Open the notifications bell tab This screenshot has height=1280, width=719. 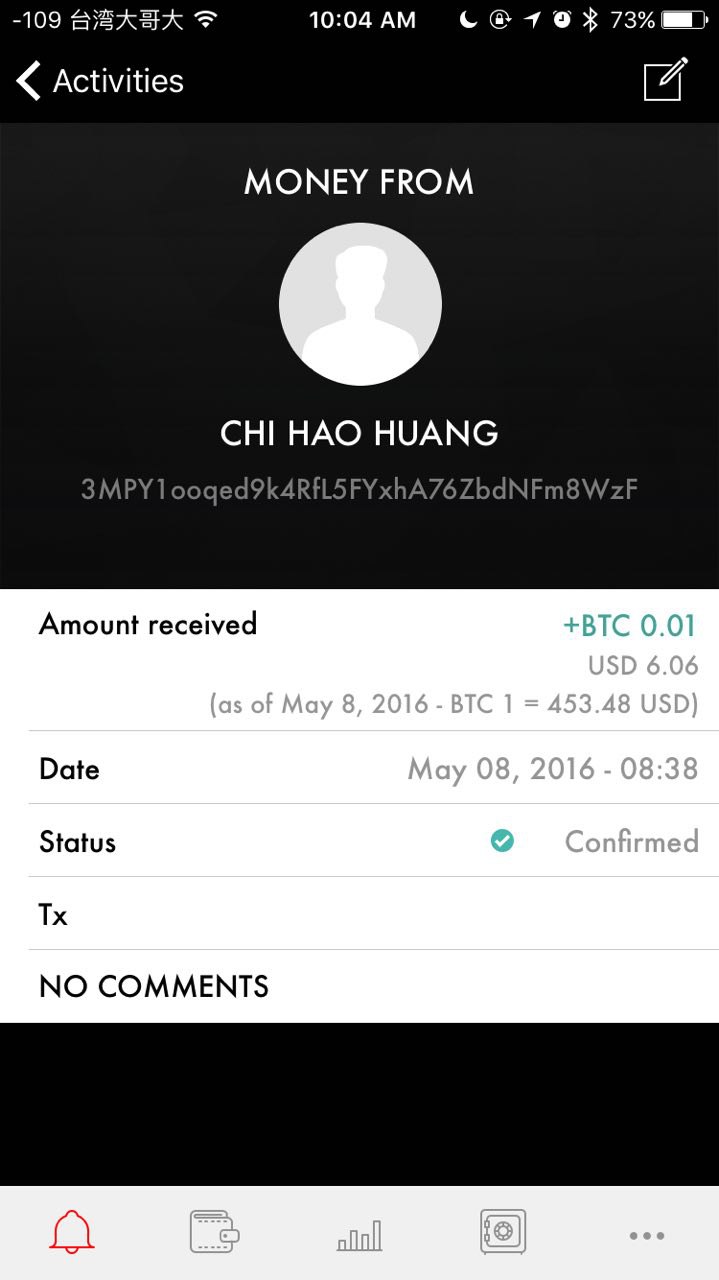point(72,1232)
